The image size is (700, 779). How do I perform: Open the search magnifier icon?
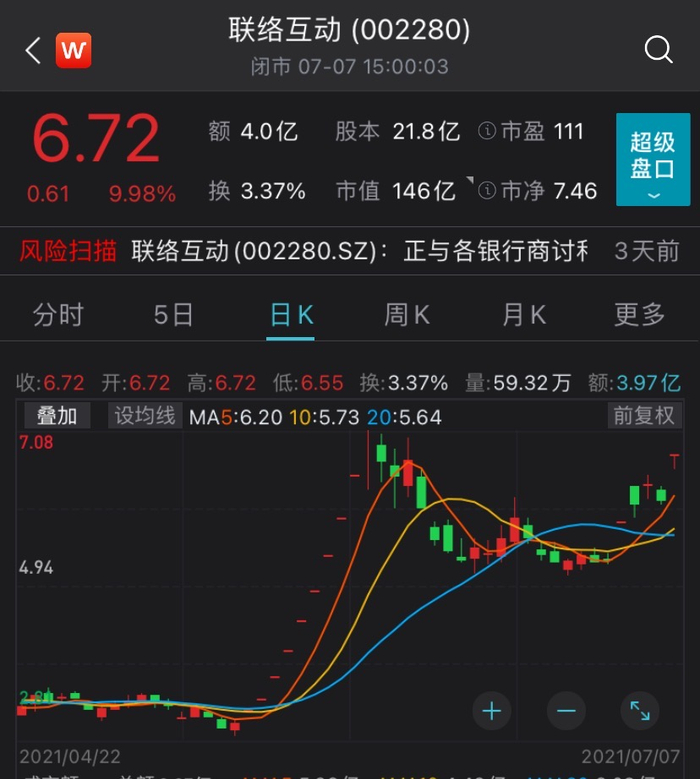coord(658,50)
